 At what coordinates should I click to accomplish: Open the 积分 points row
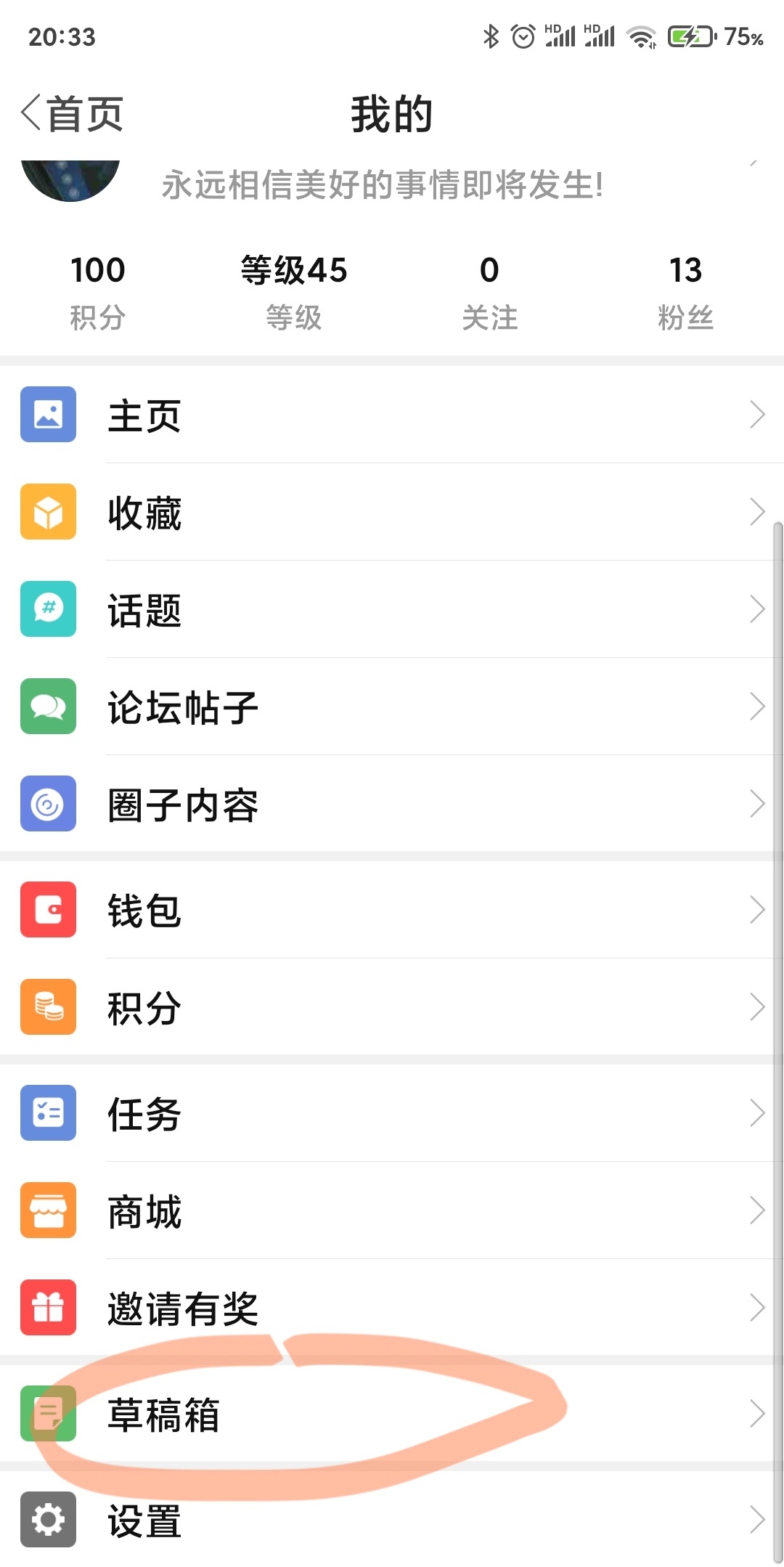(392, 1007)
